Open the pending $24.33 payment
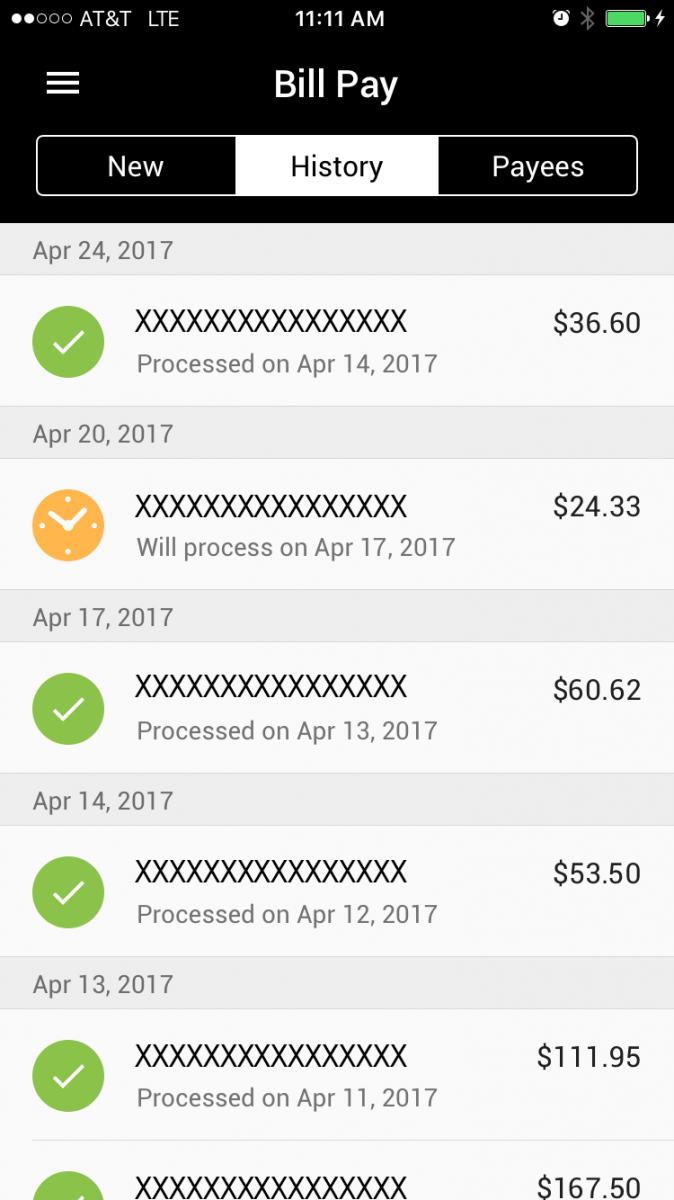 click(x=337, y=524)
